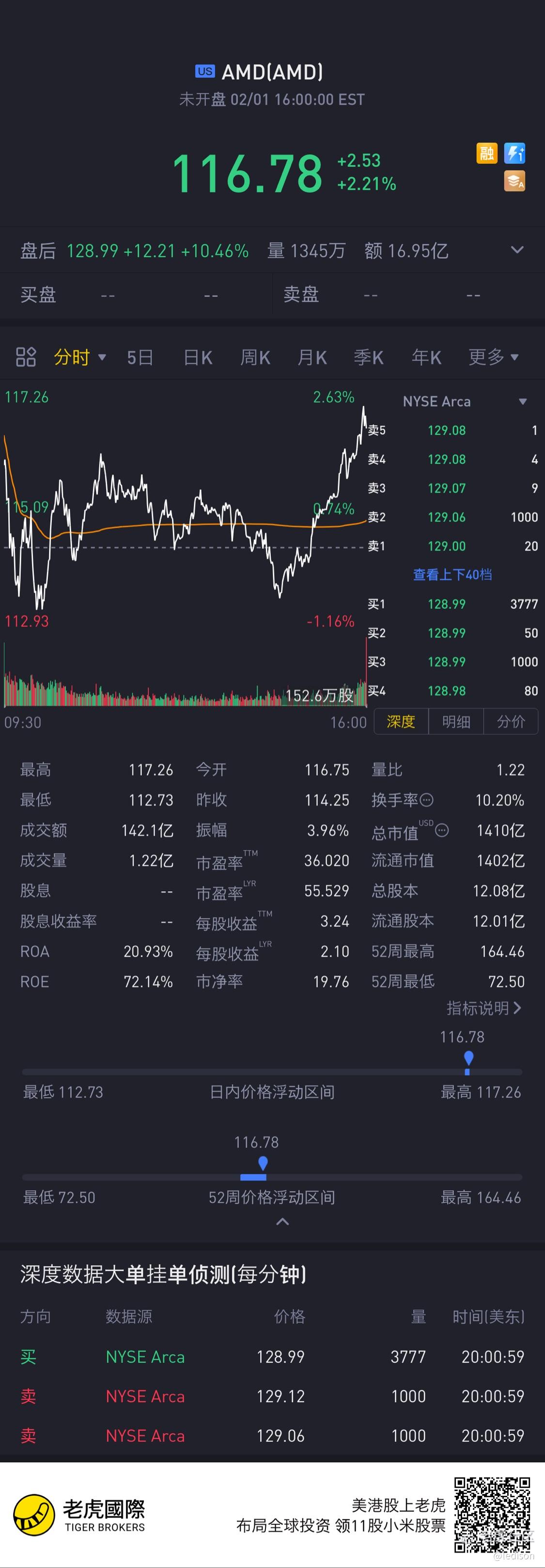This screenshot has width=545, height=1568.
Task: Open the 分时 chart type dropdown
Action: 80,357
